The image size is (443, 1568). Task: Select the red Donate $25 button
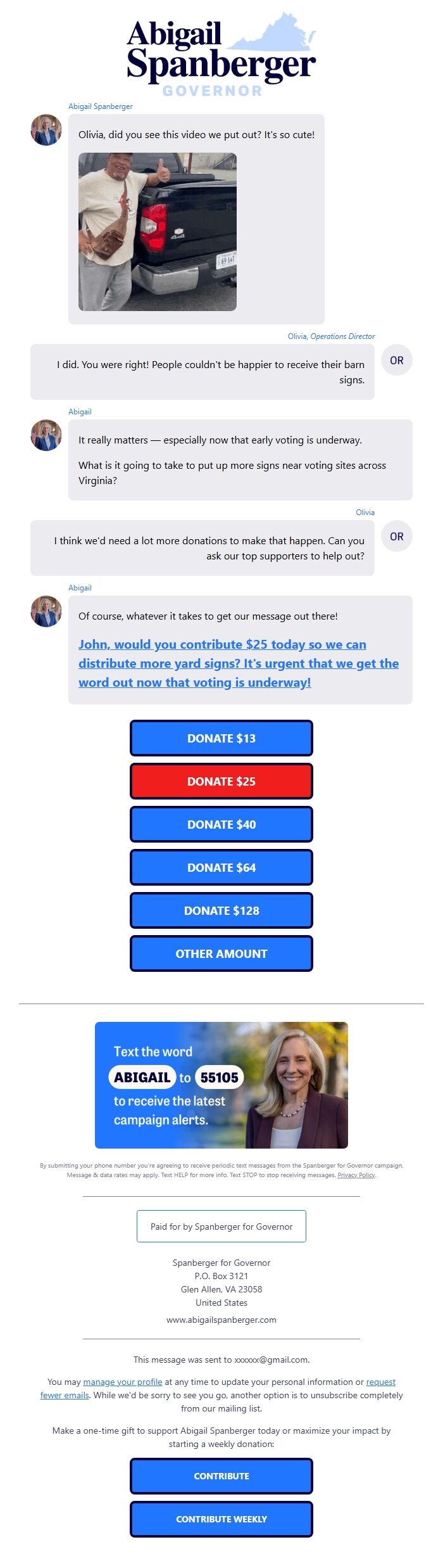click(x=221, y=781)
